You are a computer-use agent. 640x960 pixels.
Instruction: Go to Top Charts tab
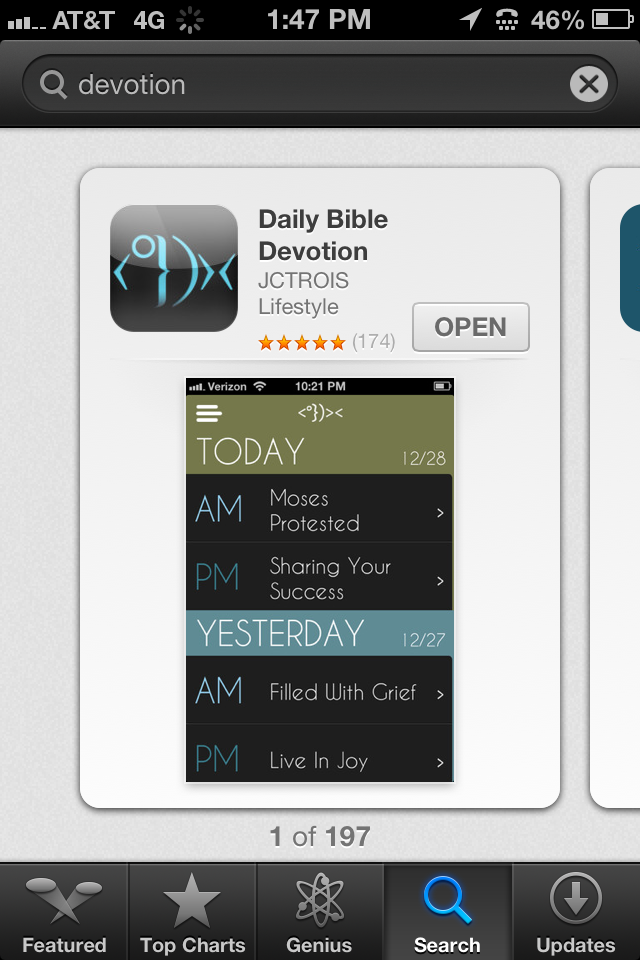coord(192,912)
